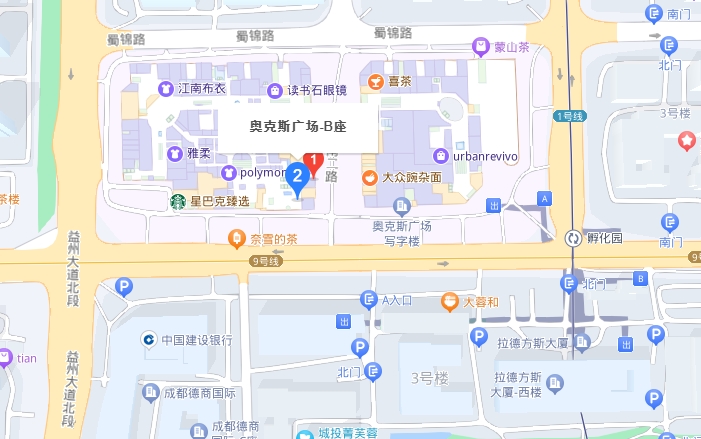
Task: Open the 大众腕杂面 restaurant POI
Action: pyautogui.click(x=369, y=177)
